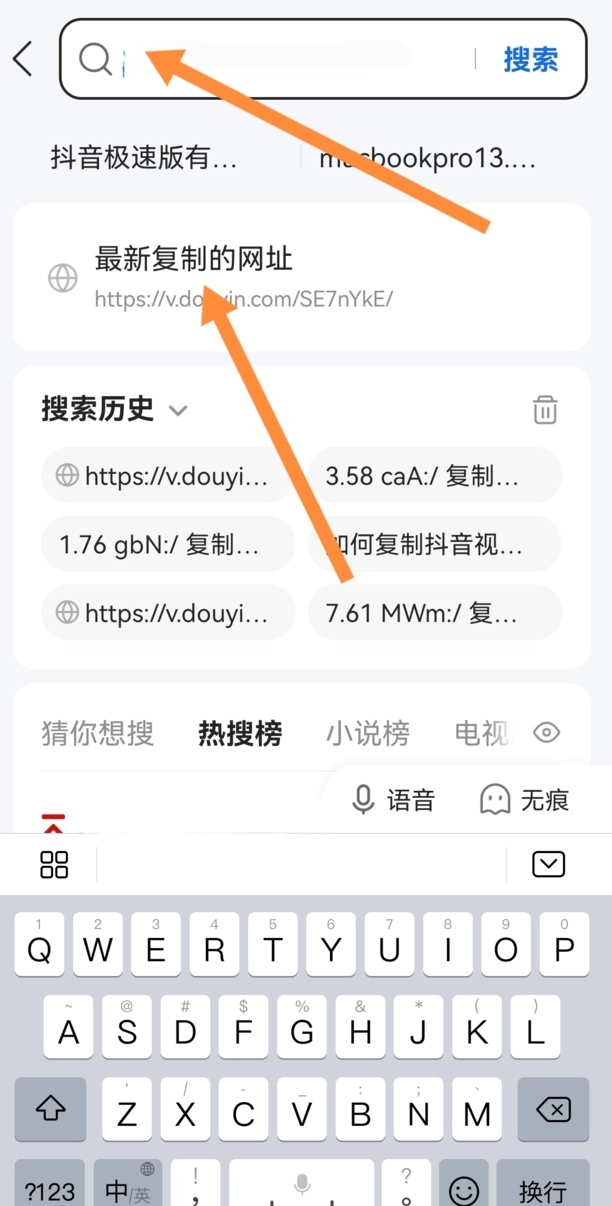Go back using the top-left arrow
The image size is (612, 1206).
pyautogui.click(x=23, y=59)
